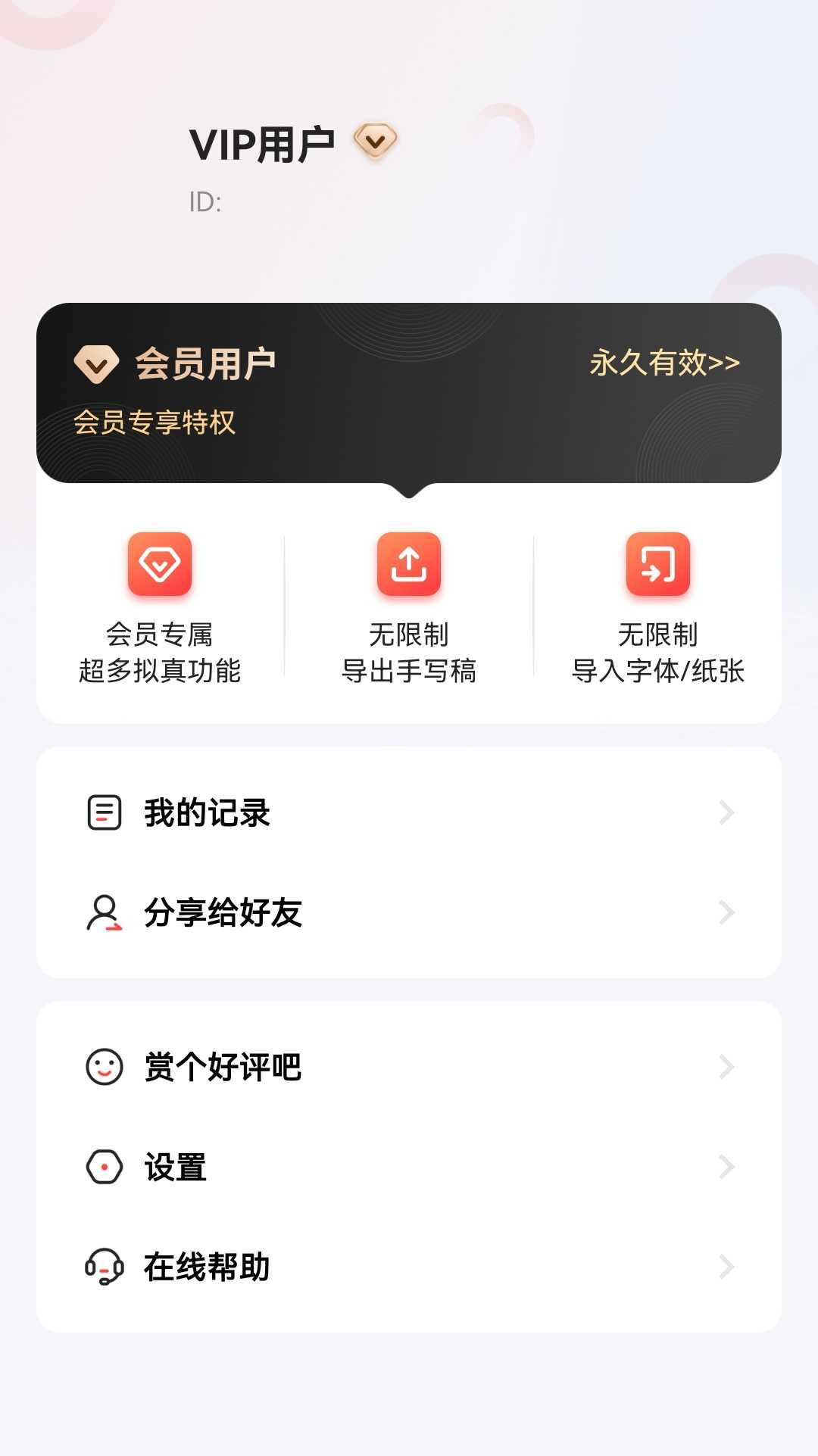Open 我的记录 row
The width and height of the screenshot is (818, 1456).
tap(409, 812)
